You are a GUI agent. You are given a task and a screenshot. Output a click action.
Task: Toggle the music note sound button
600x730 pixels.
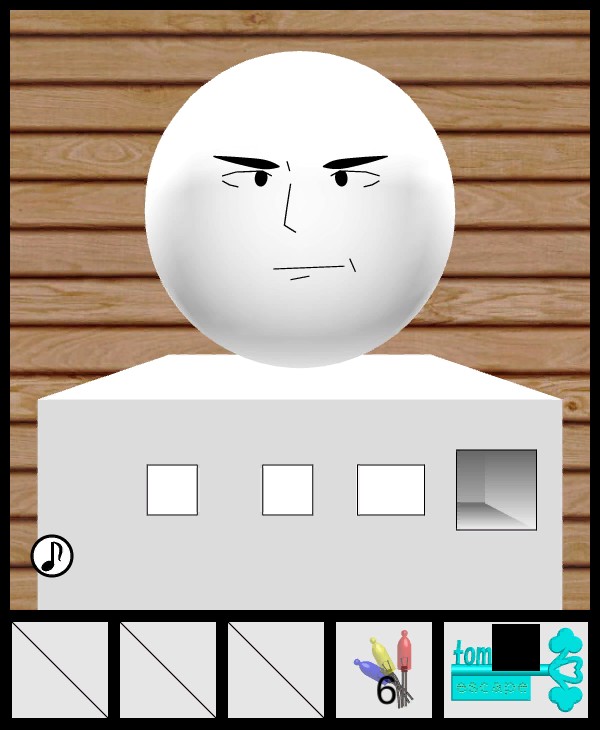pyautogui.click(x=52, y=556)
